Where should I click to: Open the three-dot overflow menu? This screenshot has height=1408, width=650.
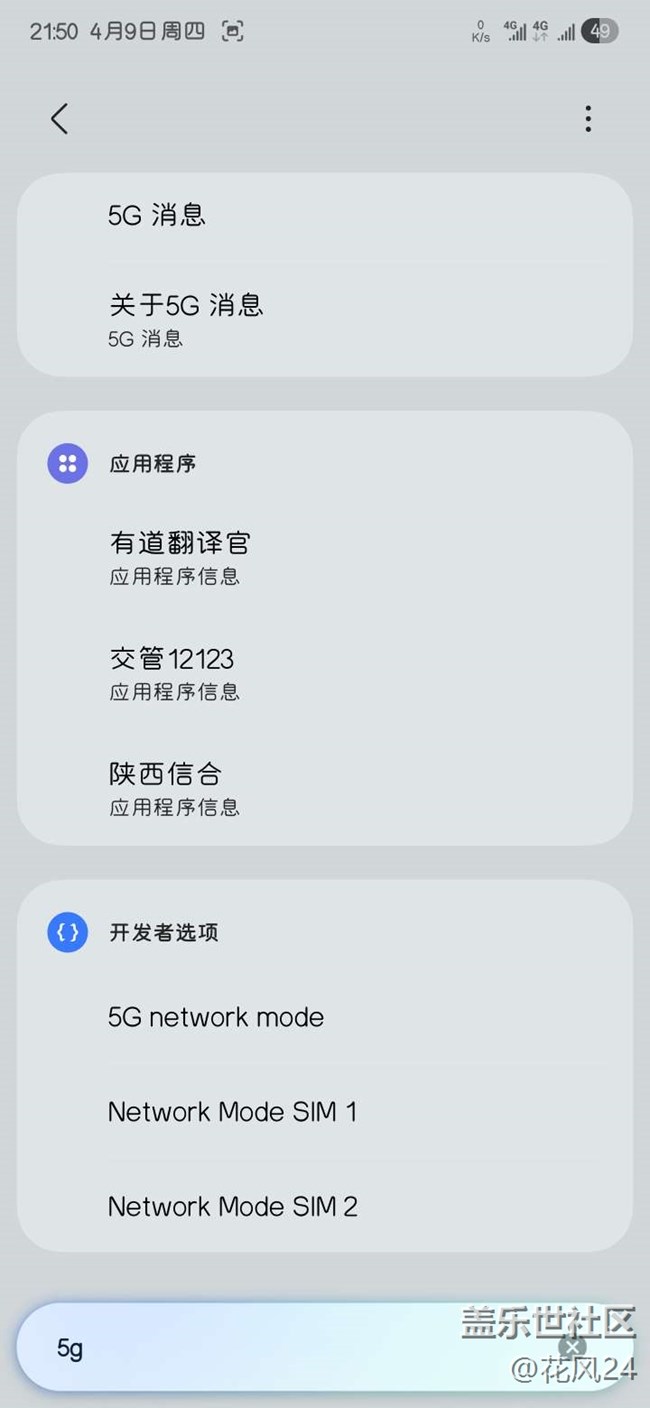(588, 119)
